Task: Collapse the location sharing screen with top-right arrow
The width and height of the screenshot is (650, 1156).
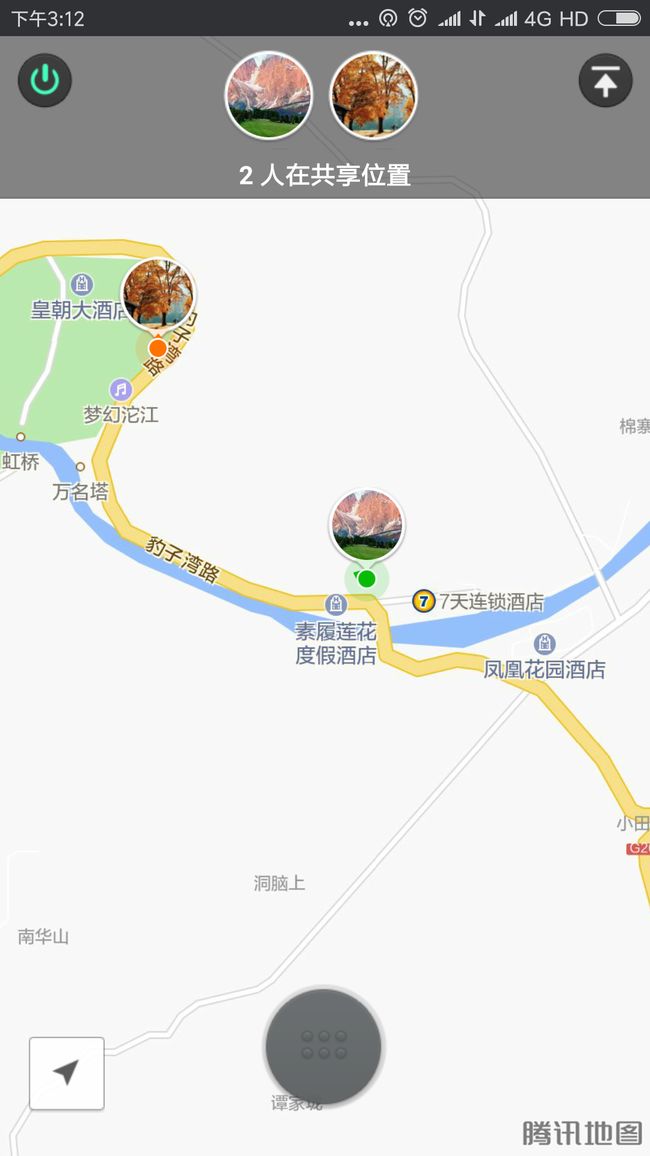Action: coord(605,80)
